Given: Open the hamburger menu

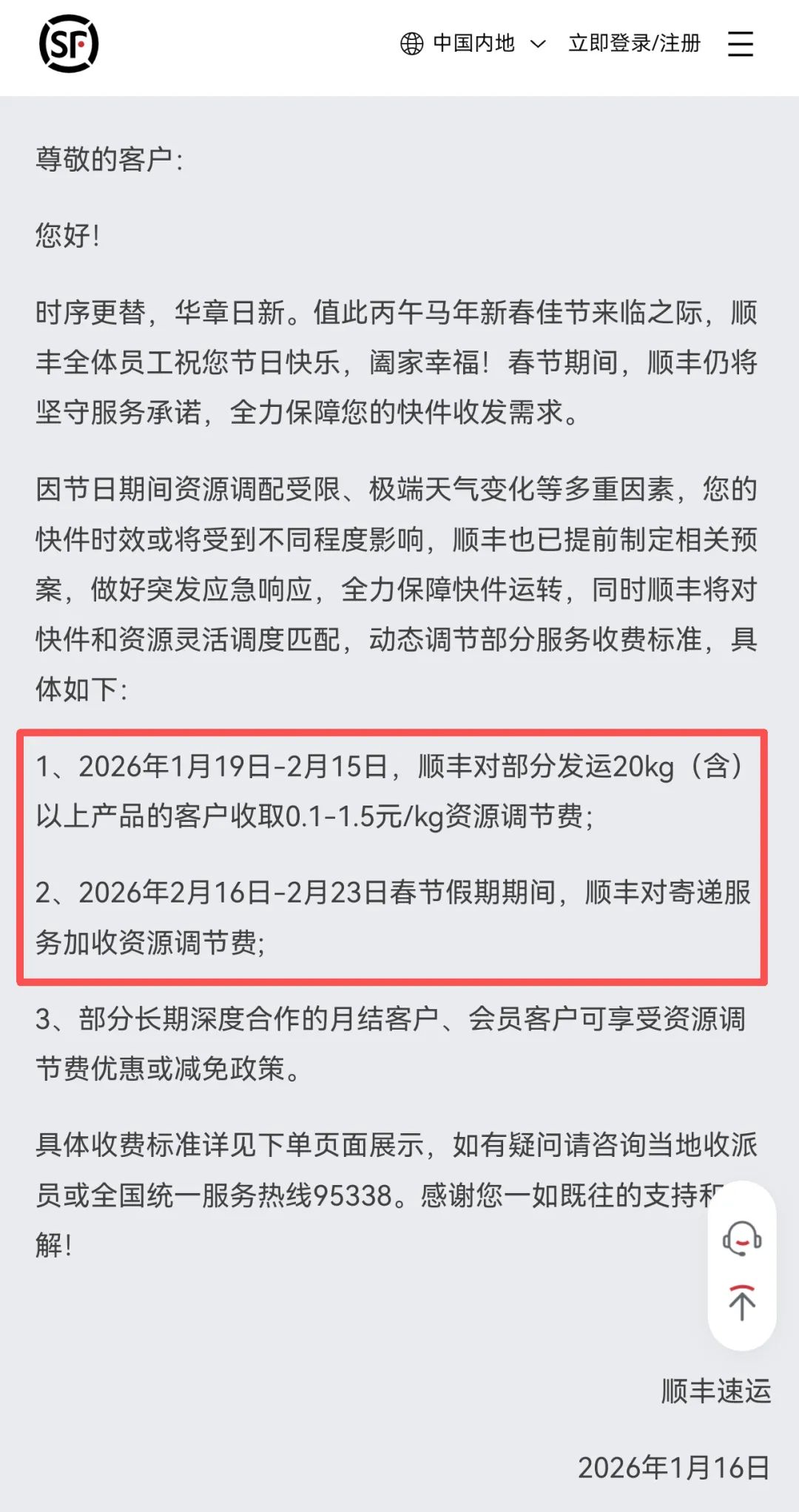Looking at the screenshot, I should coord(740,44).
